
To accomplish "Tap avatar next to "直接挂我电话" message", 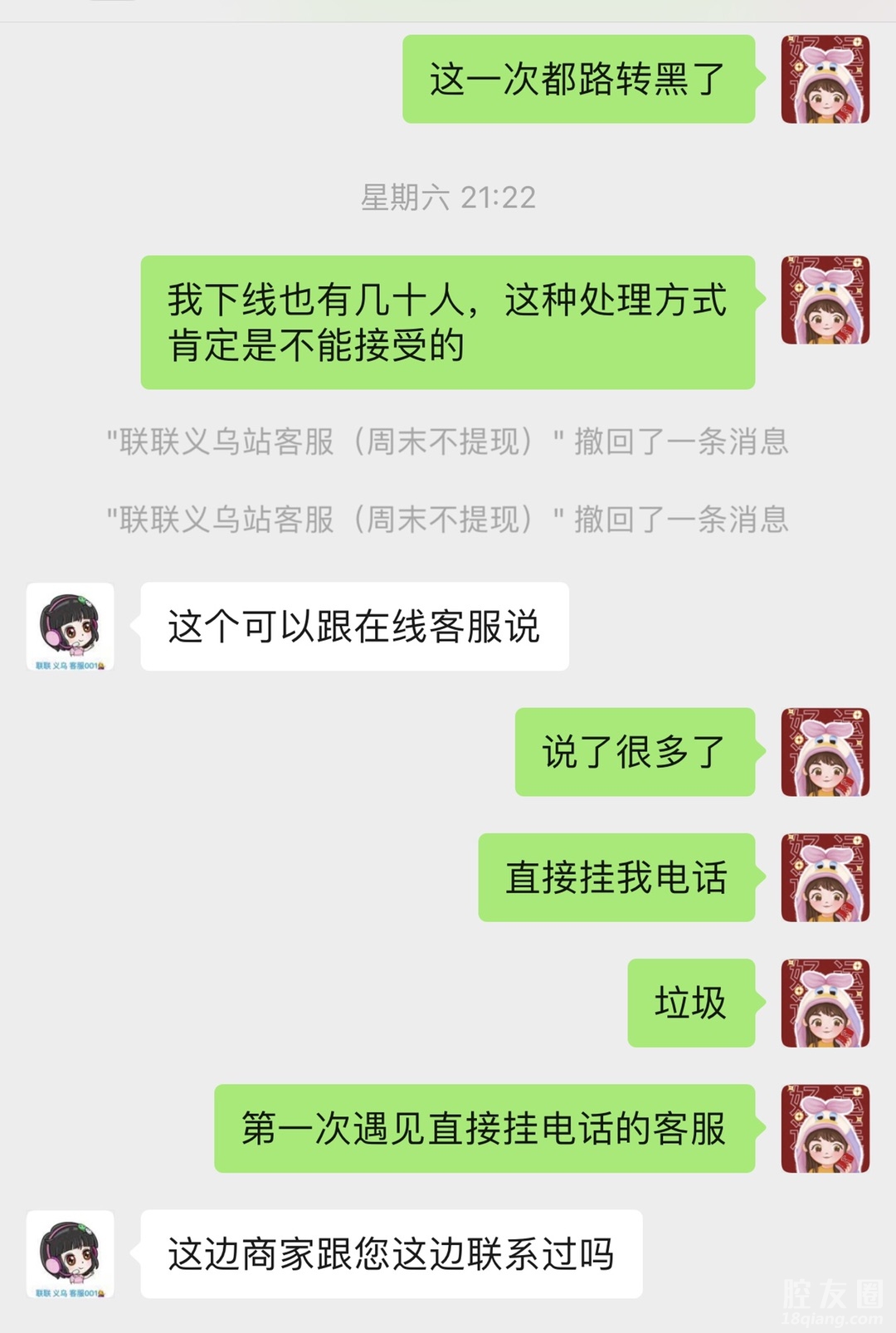I will 825,877.
